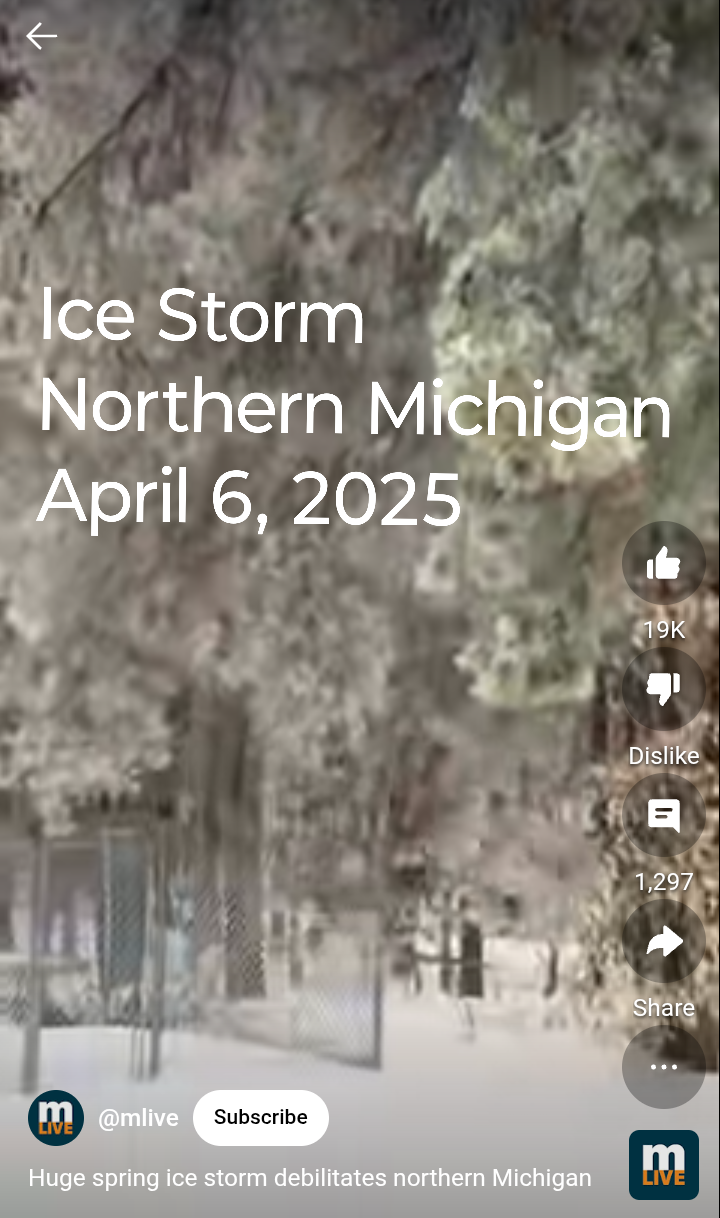720x1218 pixels.
Task: Open the video description about the spring ice storm
Action: point(309,1178)
